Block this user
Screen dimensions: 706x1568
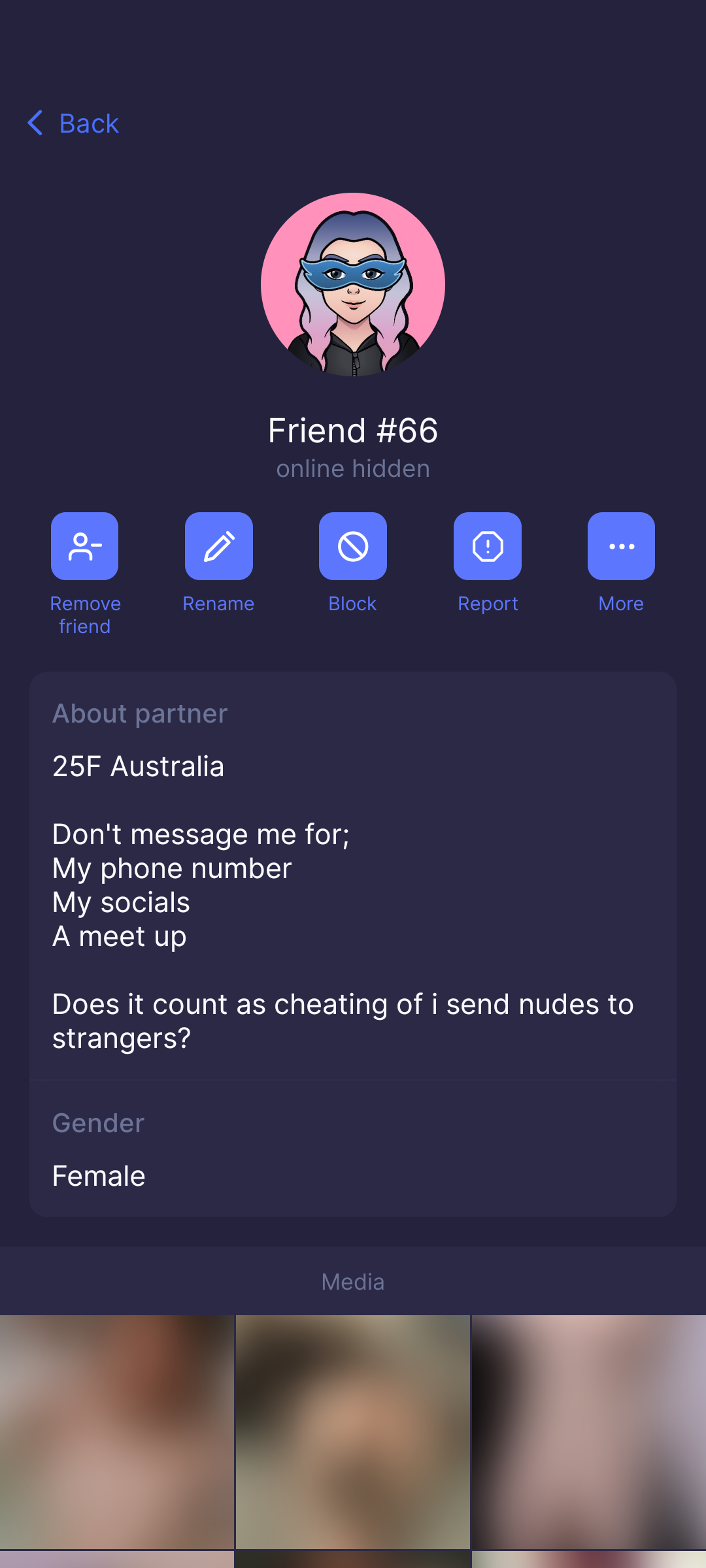pyautogui.click(x=353, y=546)
